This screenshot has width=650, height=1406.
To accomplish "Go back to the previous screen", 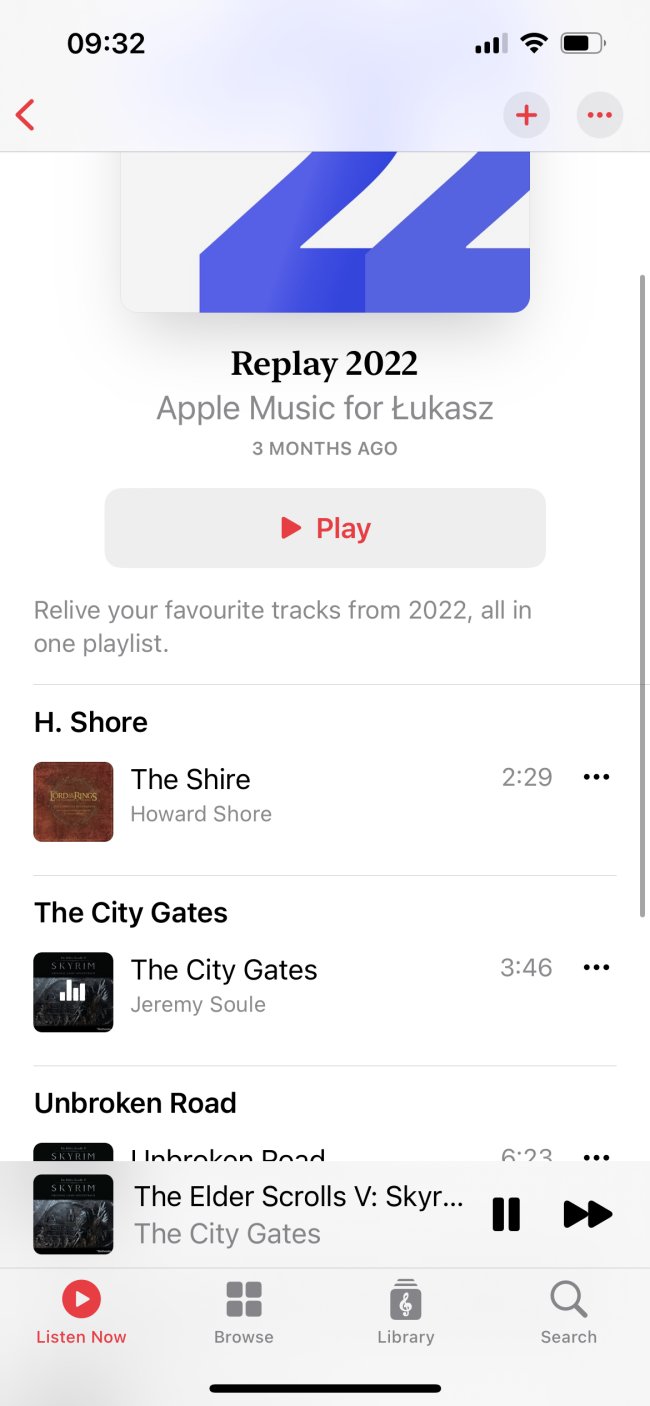I will point(26,115).
